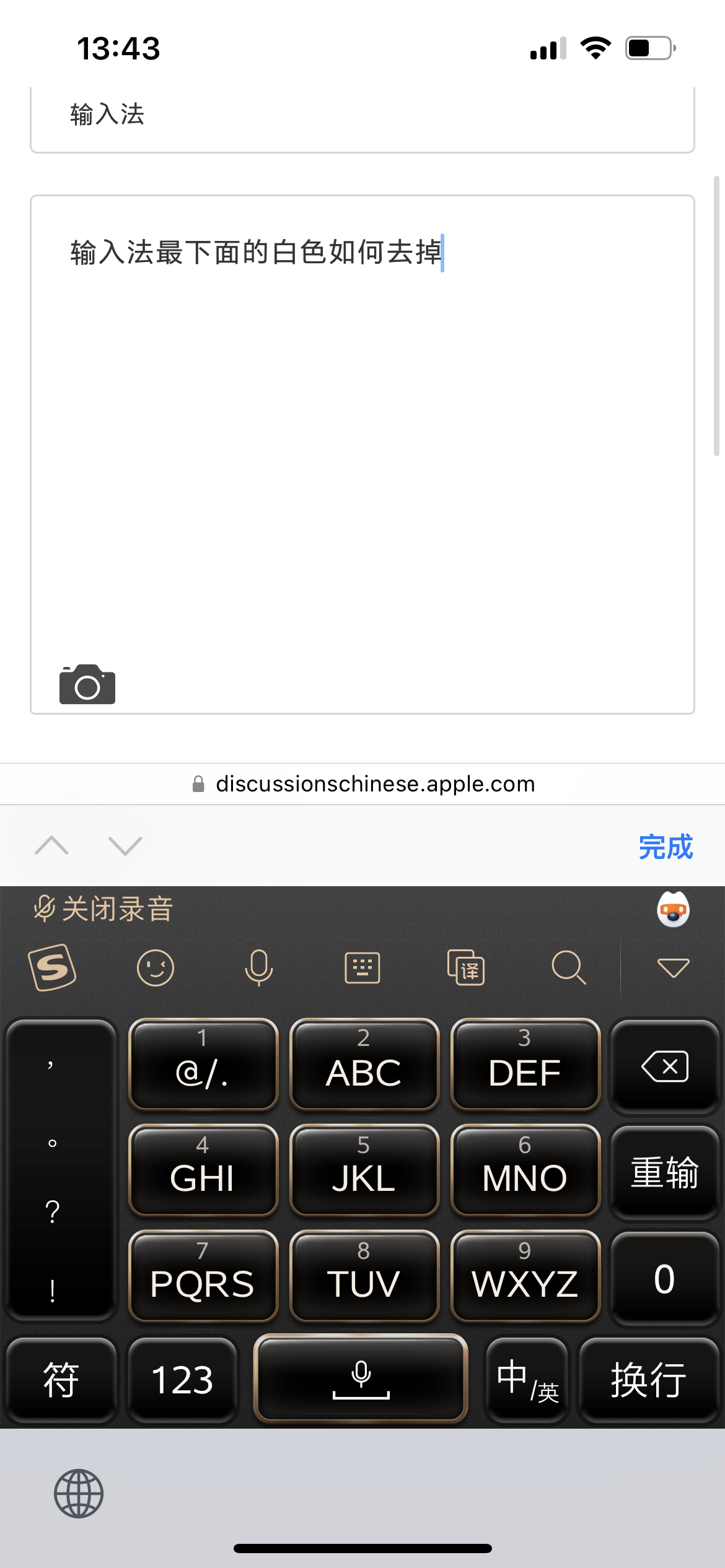Tap 完成 to dismiss the keyboard
725x1568 pixels.
[x=665, y=847]
